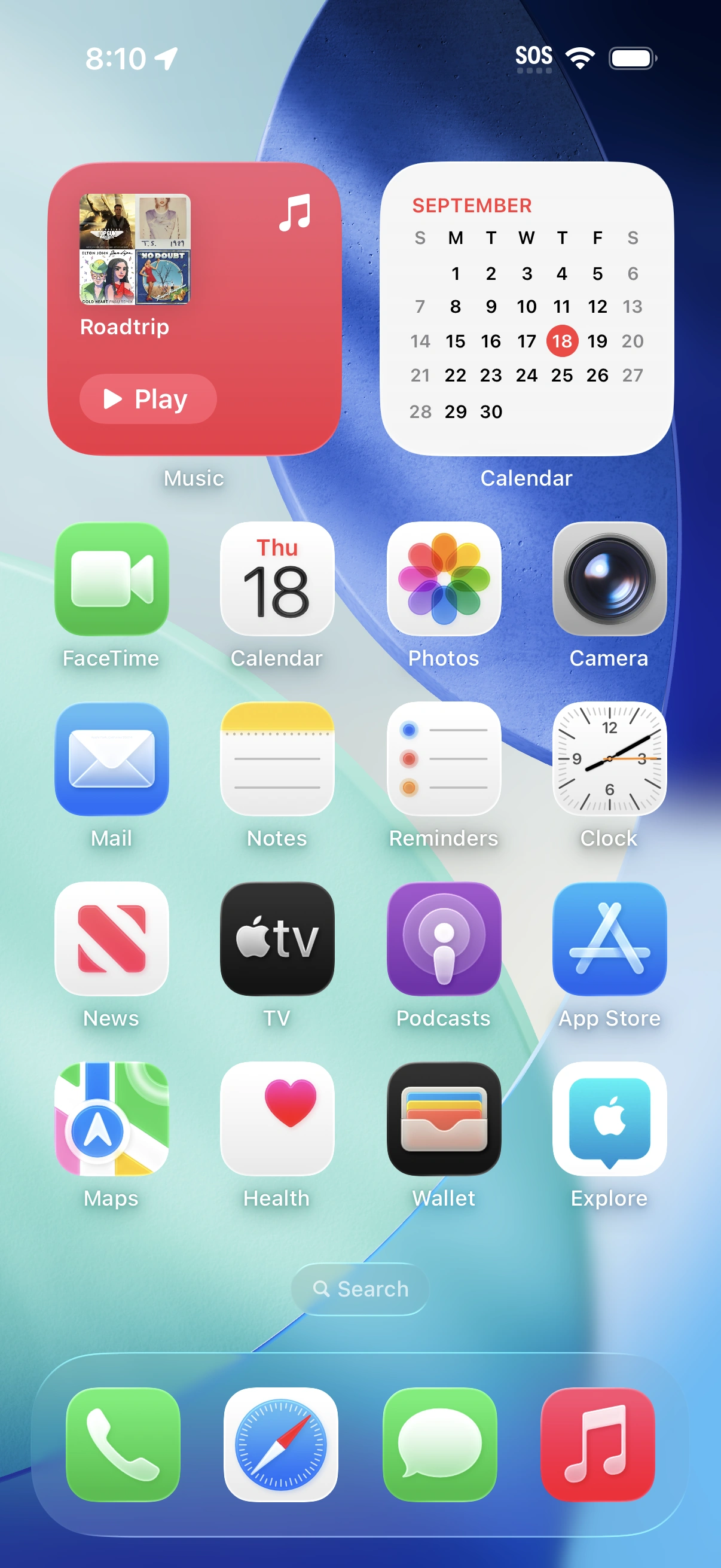
Task: Launch the Maps app
Action: (111, 1119)
